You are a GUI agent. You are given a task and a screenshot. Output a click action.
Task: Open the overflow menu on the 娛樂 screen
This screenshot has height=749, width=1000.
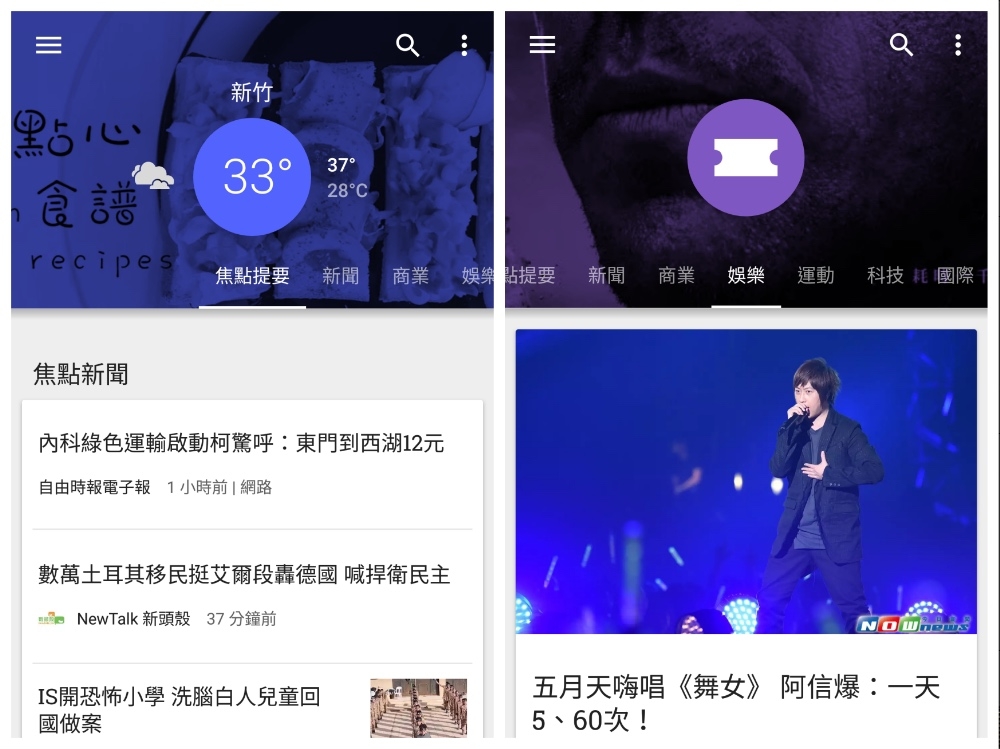pyautogui.click(x=958, y=45)
